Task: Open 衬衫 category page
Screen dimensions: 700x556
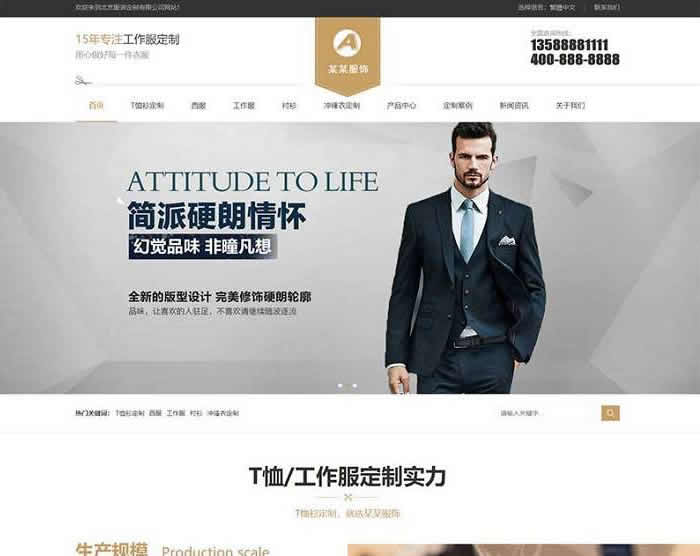Action: 289,104
